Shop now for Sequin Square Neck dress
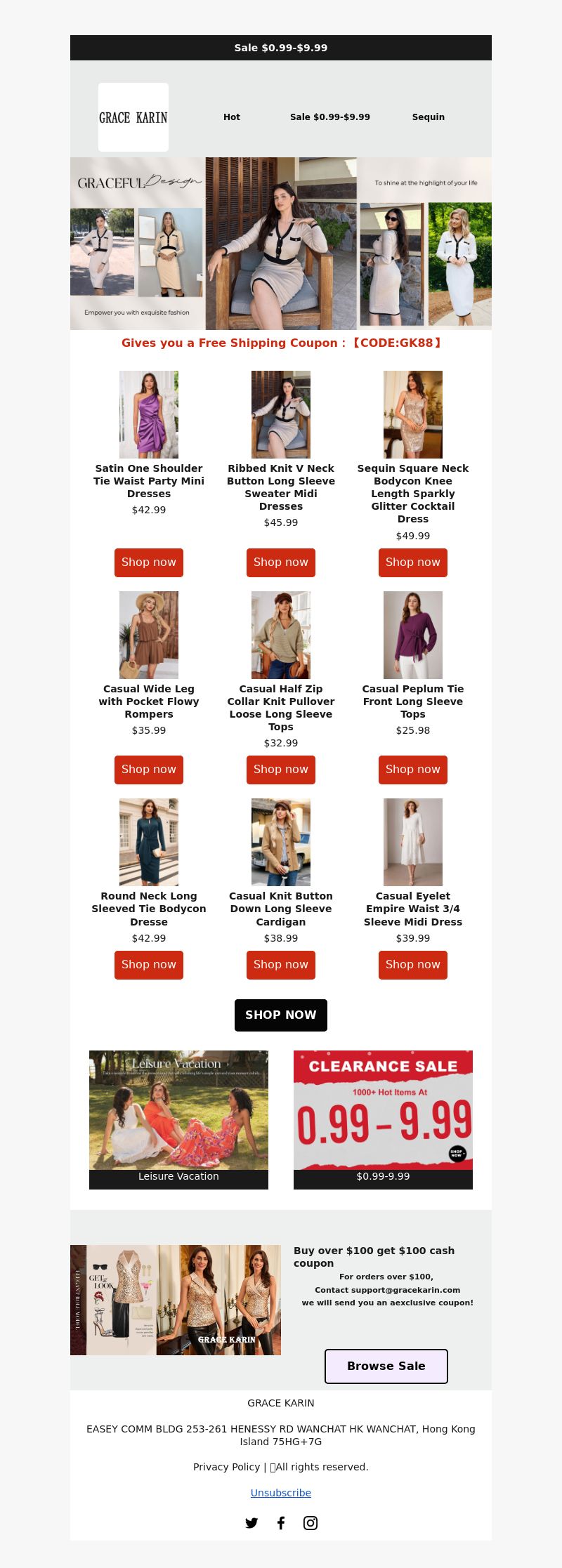This screenshot has width=562, height=1568. pyautogui.click(x=413, y=562)
